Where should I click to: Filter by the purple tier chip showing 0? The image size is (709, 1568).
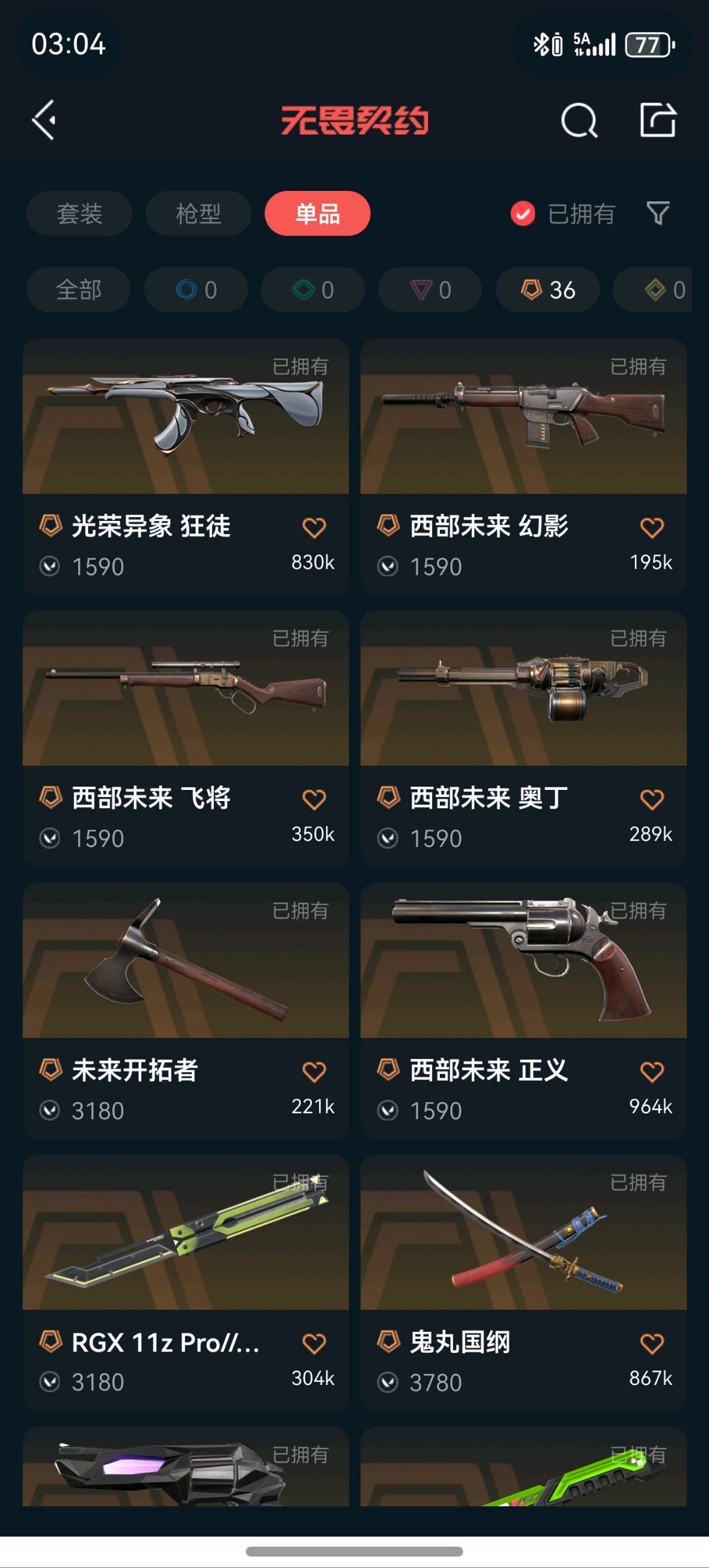click(x=430, y=289)
